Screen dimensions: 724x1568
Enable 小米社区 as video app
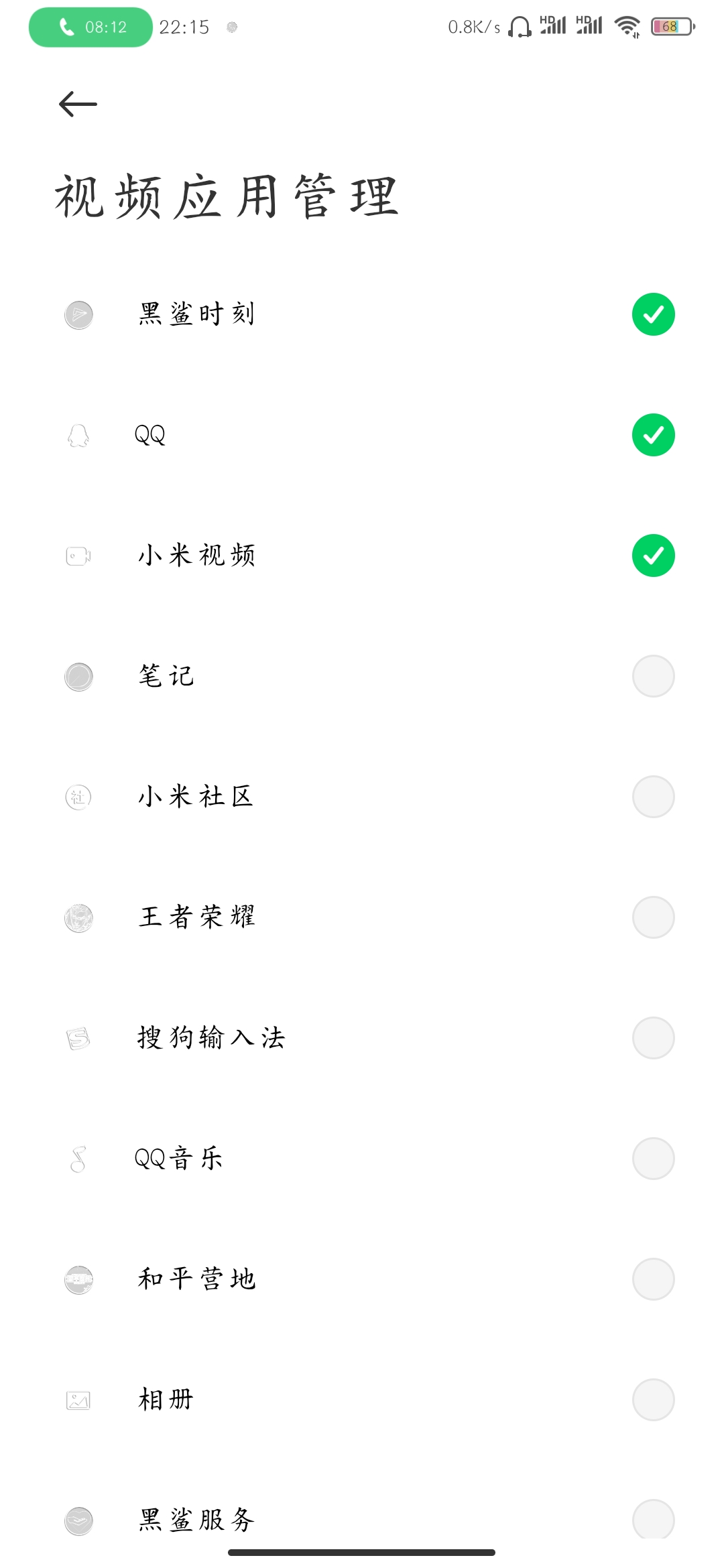point(653,797)
